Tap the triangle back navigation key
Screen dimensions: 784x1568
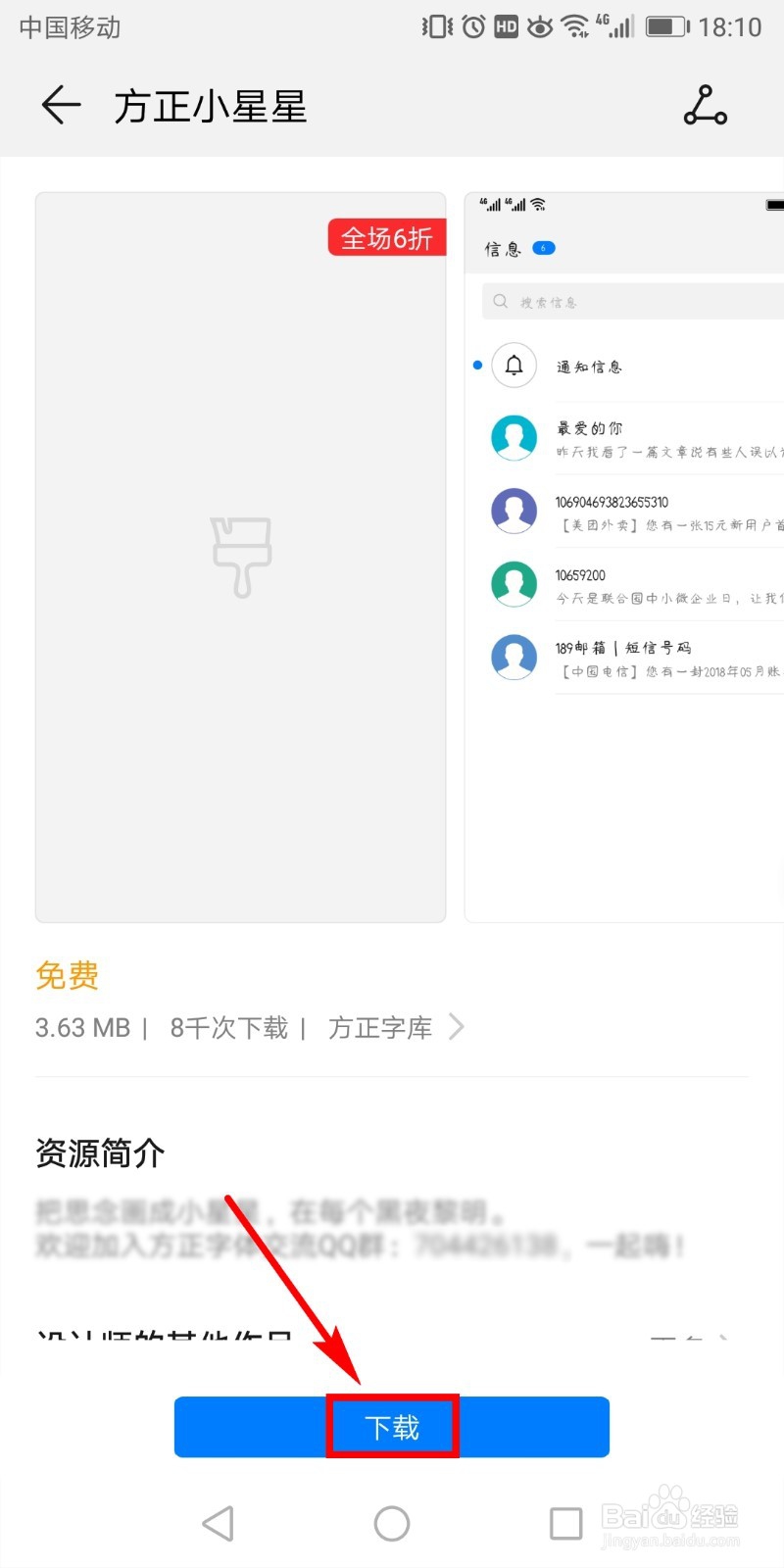(x=218, y=1523)
